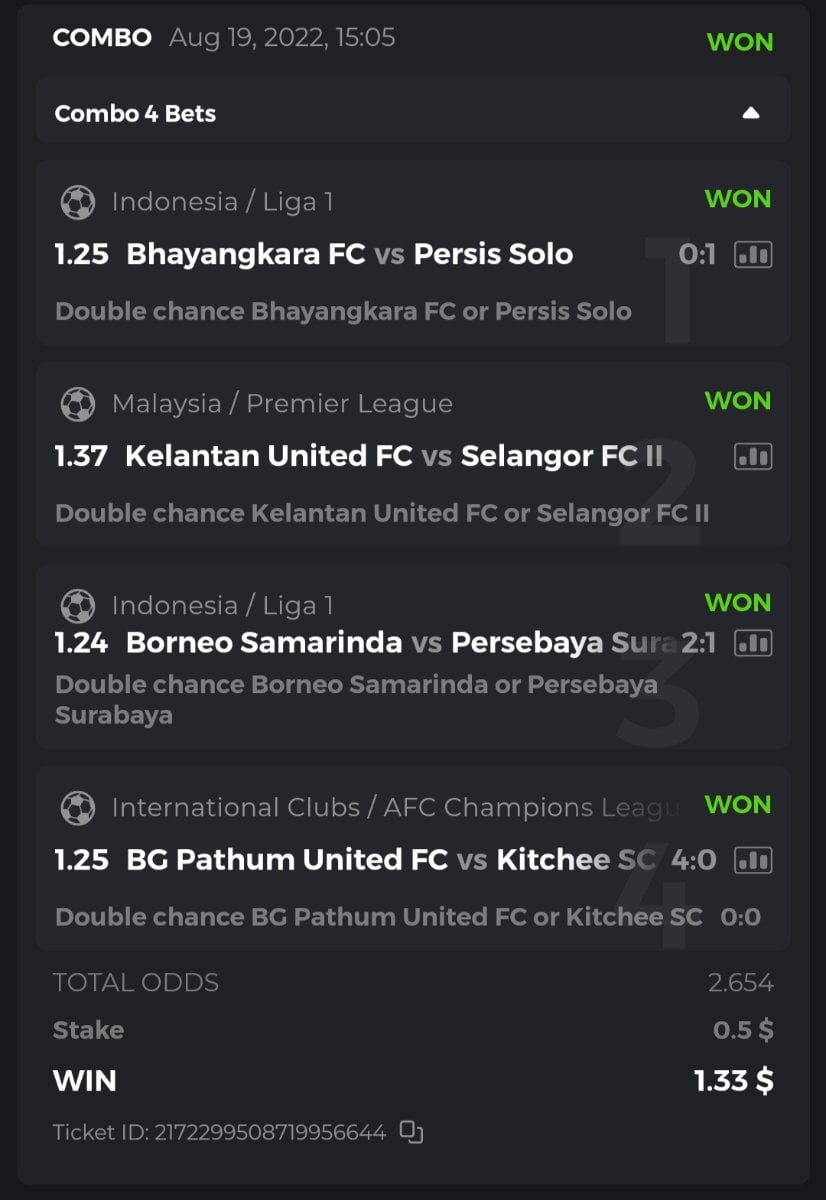Screen dimensions: 826x1200
Task: Open stats for BG Pathum United vs Kitchee
Action: pyautogui.click(x=753, y=859)
